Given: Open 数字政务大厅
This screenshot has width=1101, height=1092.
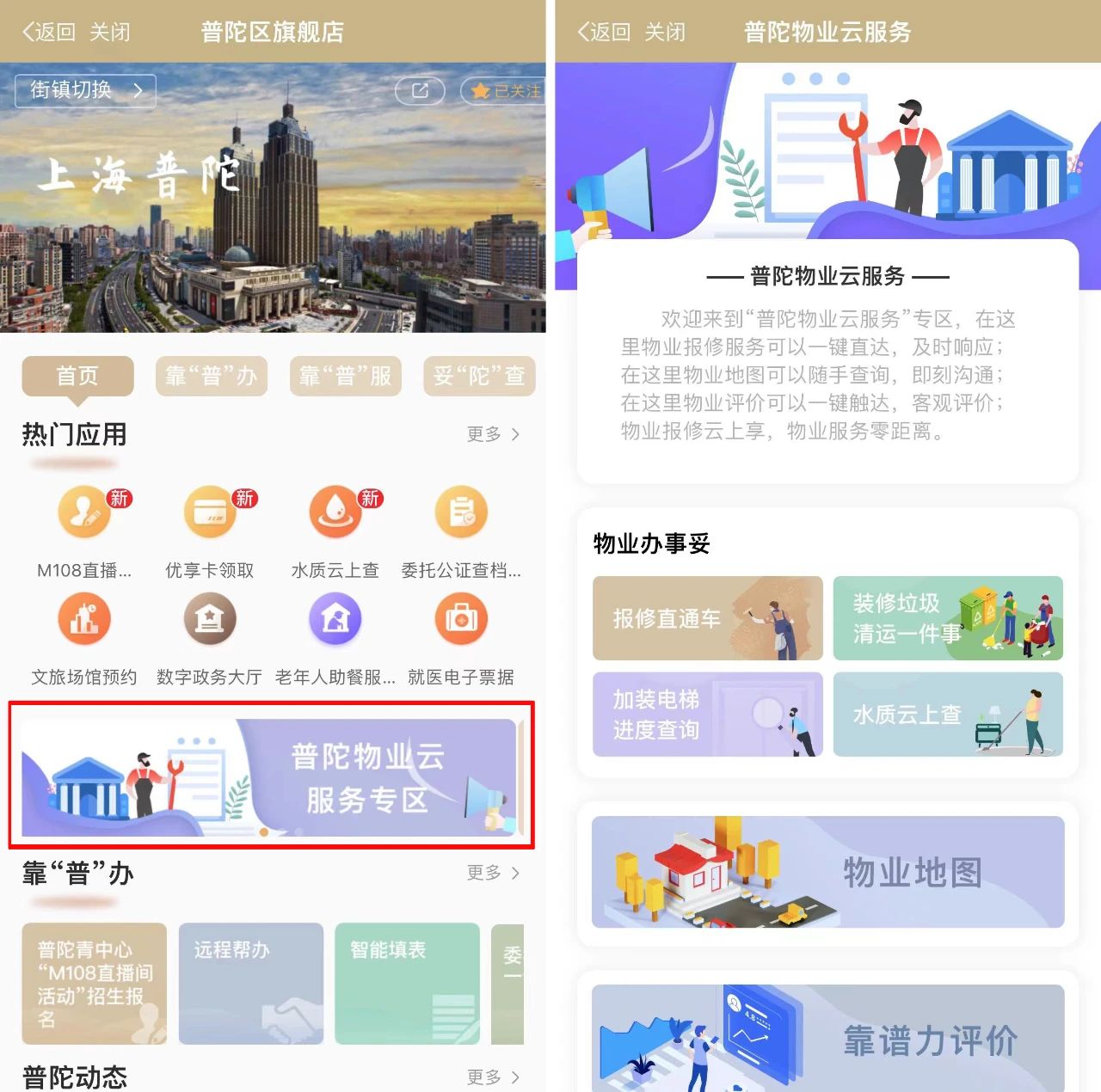Looking at the screenshot, I should point(210,620).
